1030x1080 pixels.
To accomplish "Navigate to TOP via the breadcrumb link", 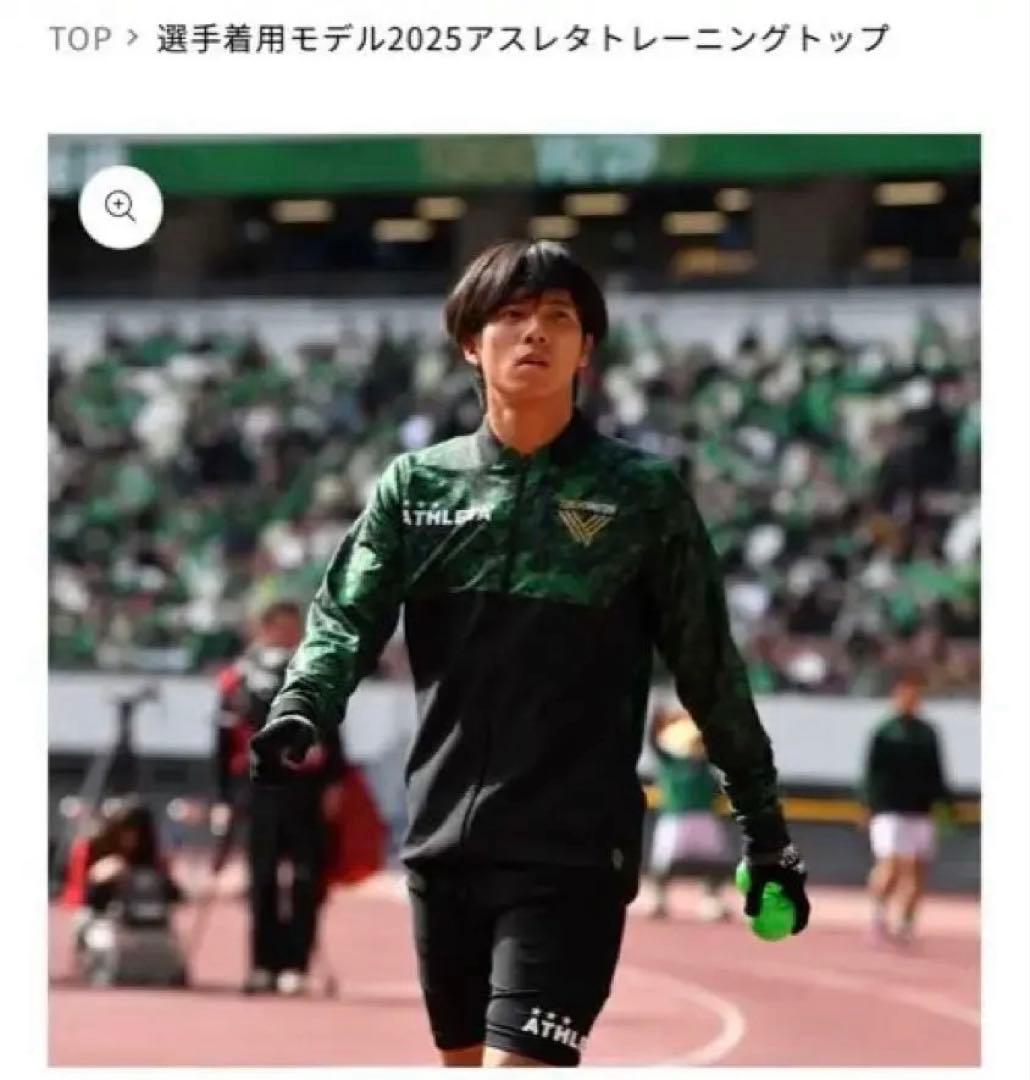I will click(x=83, y=37).
